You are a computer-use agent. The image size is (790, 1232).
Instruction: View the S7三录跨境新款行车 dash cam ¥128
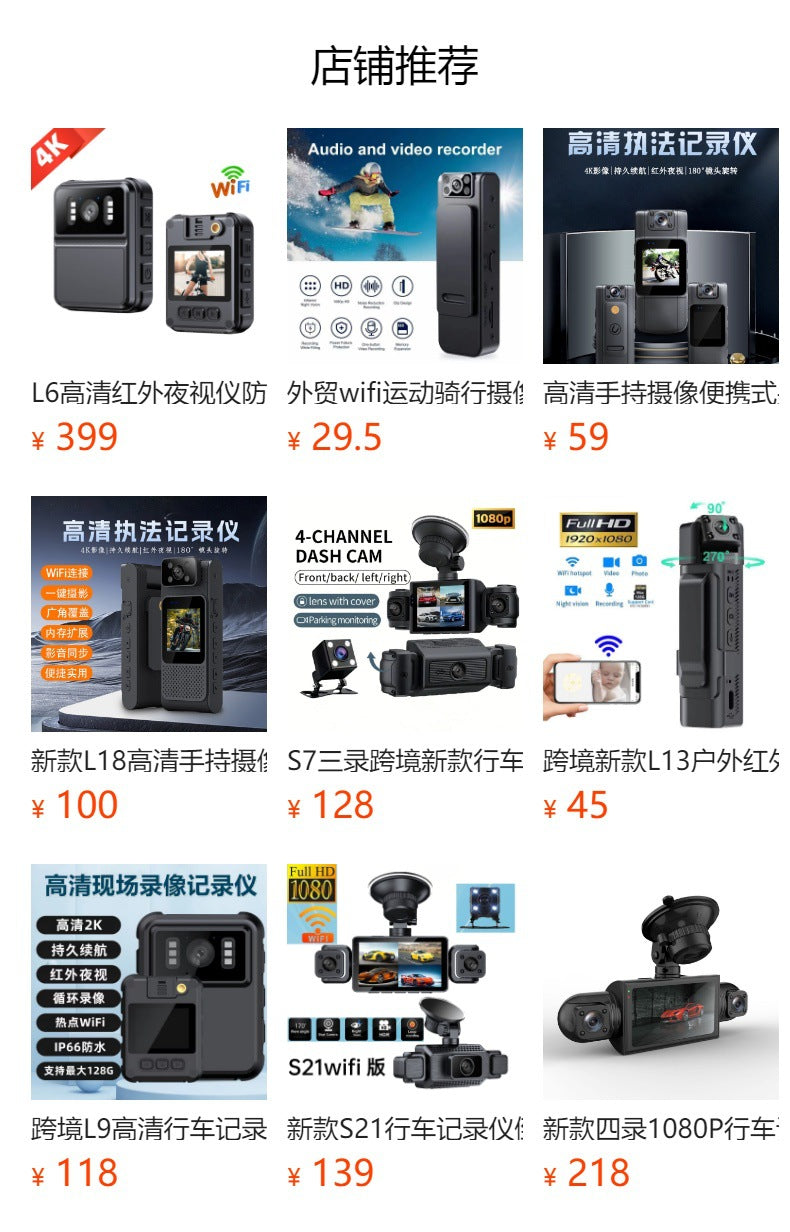click(x=404, y=614)
